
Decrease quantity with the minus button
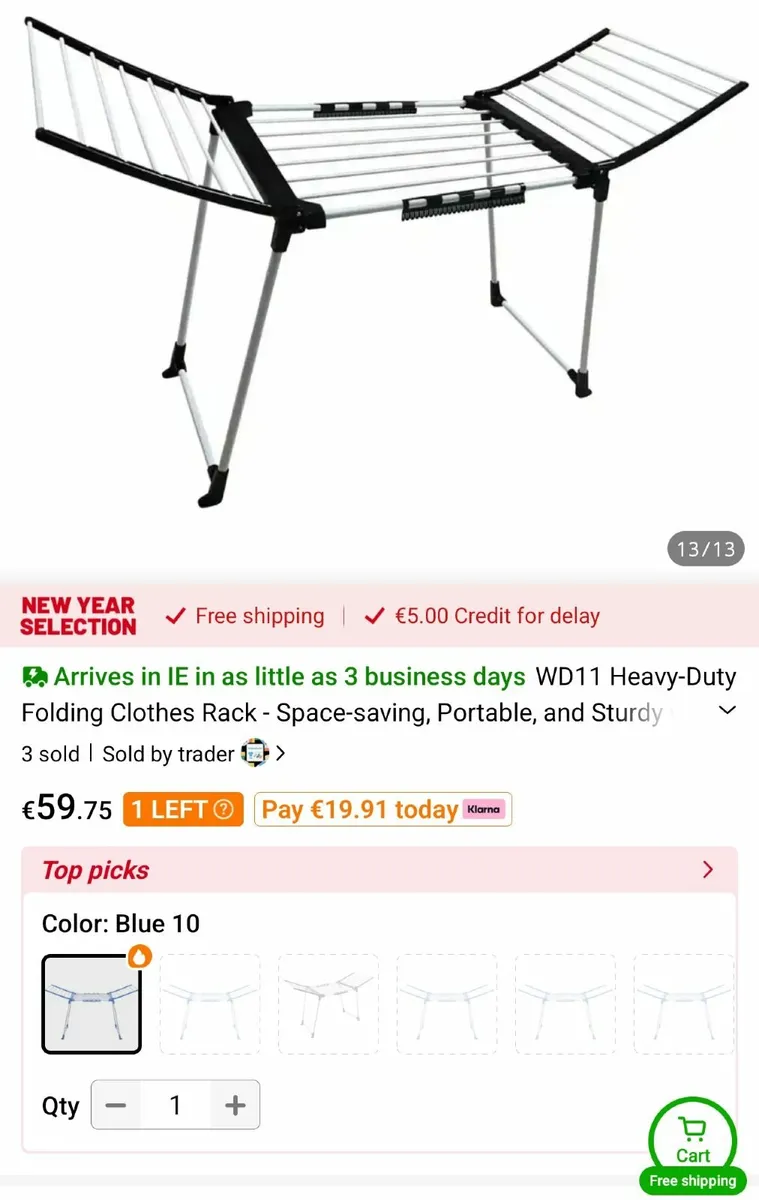pyautogui.click(x=116, y=1105)
